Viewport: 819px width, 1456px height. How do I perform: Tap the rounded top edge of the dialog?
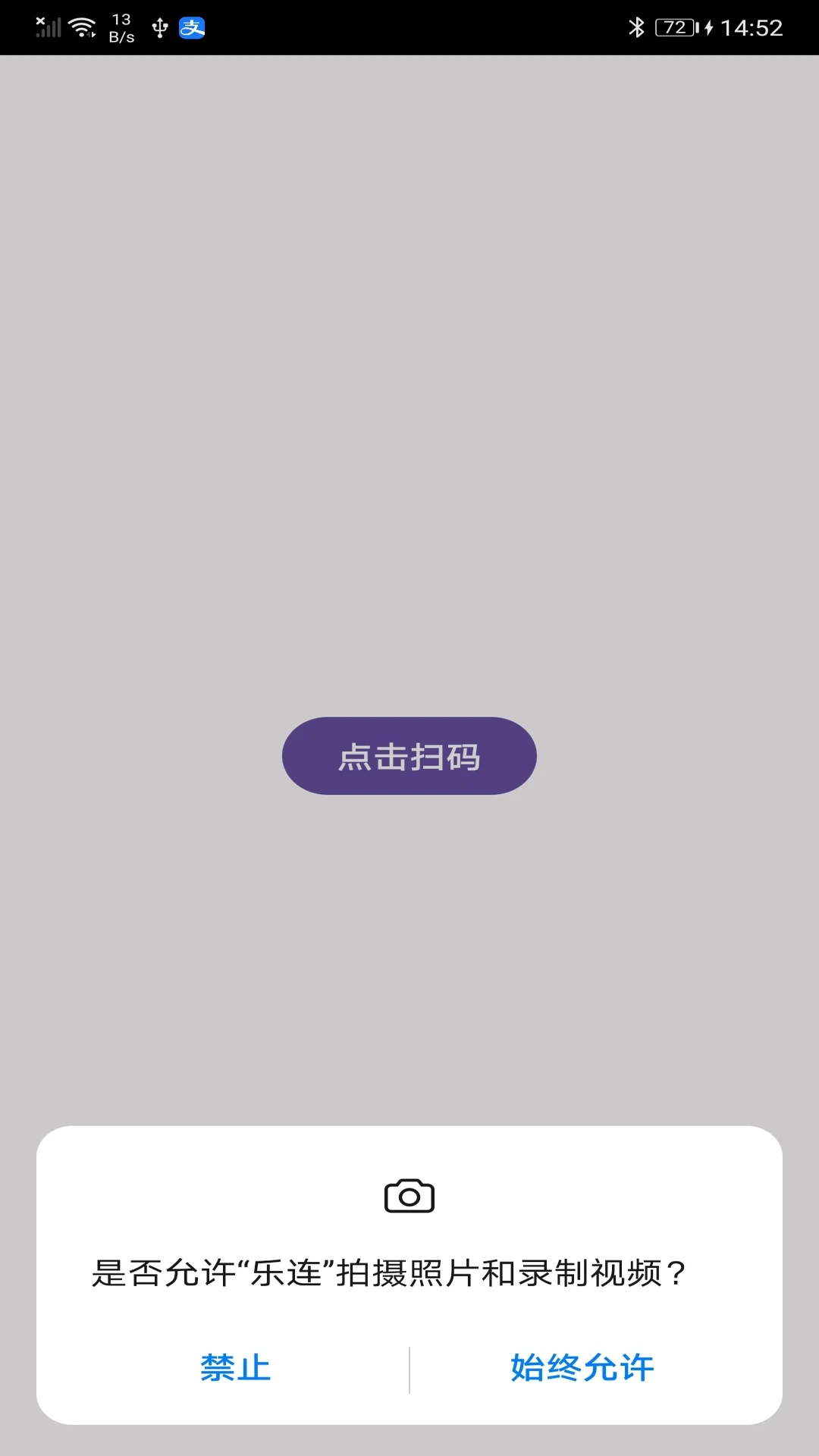point(409,1134)
